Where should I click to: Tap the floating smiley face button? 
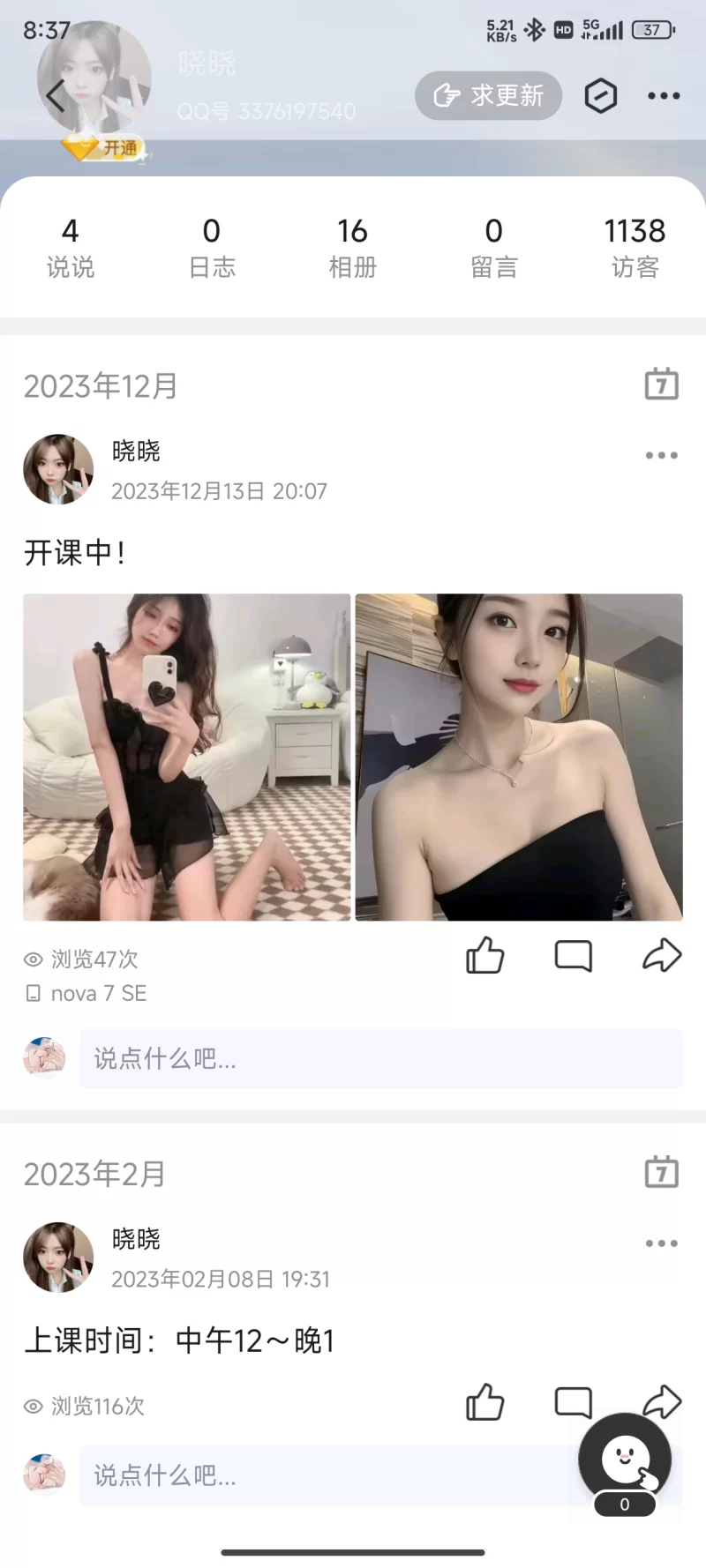tap(625, 1460)
